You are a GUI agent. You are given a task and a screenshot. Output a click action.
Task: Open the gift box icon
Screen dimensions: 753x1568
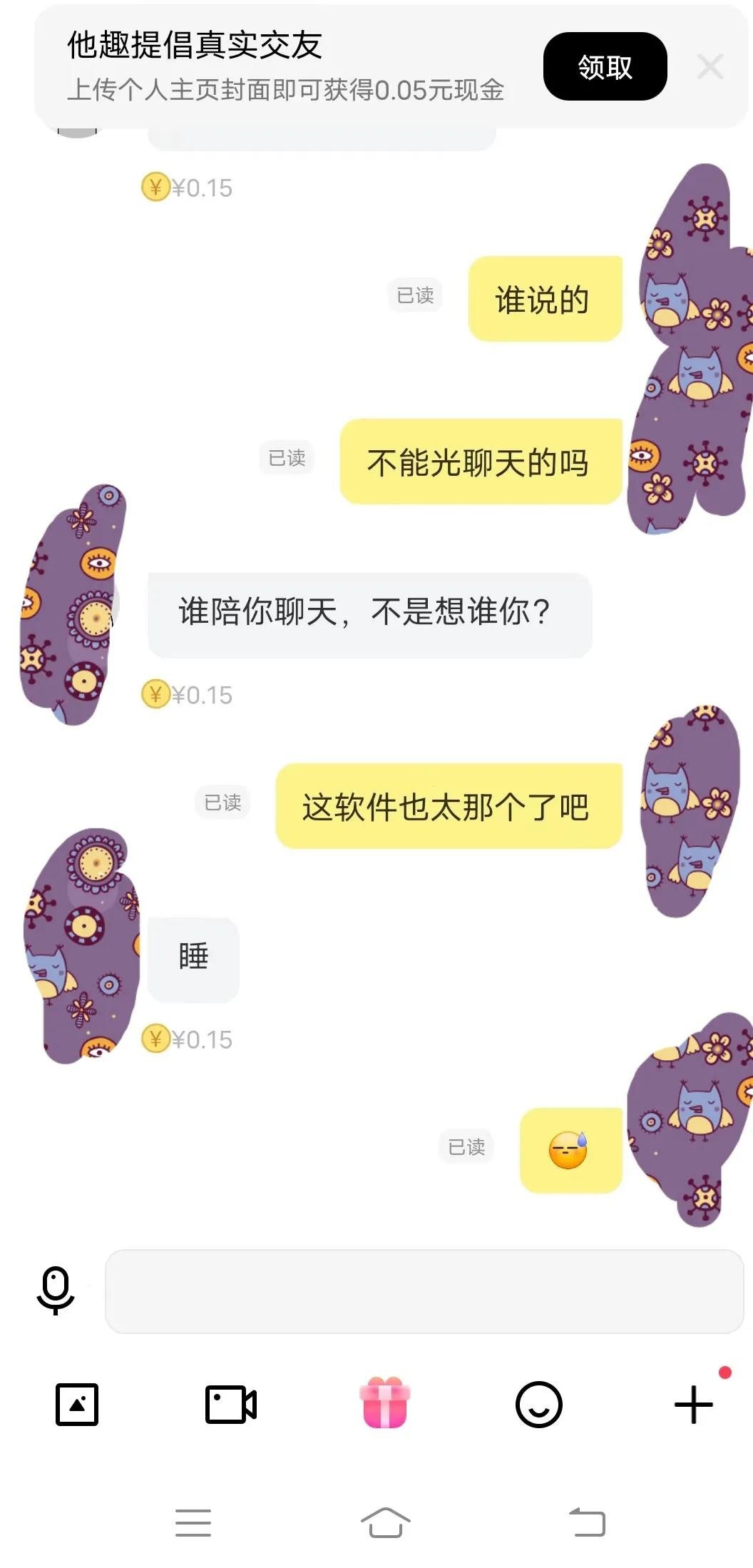click(385, 1403)
